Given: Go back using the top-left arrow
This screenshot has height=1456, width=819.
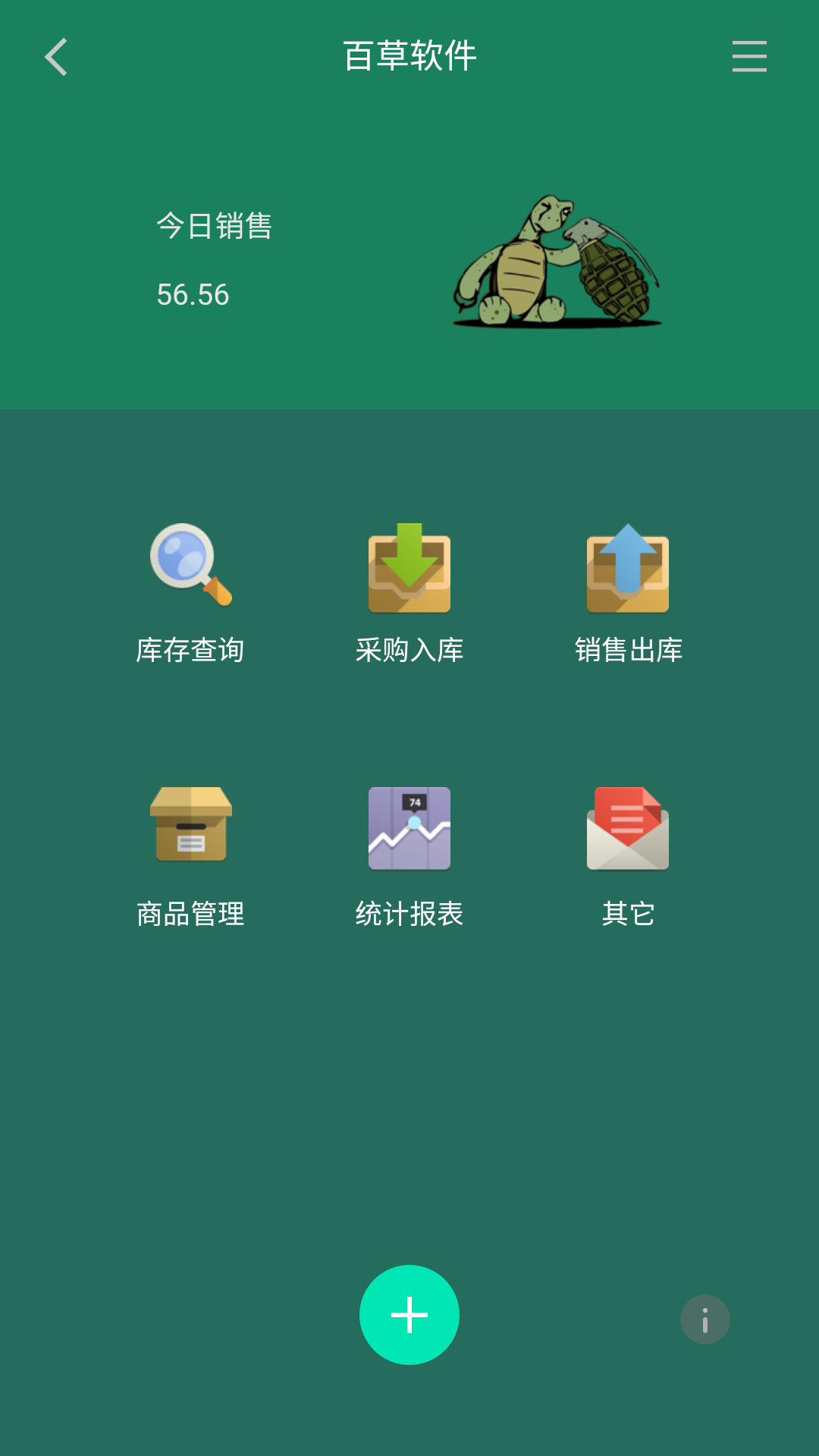Looking at the screenshot, I should point(56,57).
